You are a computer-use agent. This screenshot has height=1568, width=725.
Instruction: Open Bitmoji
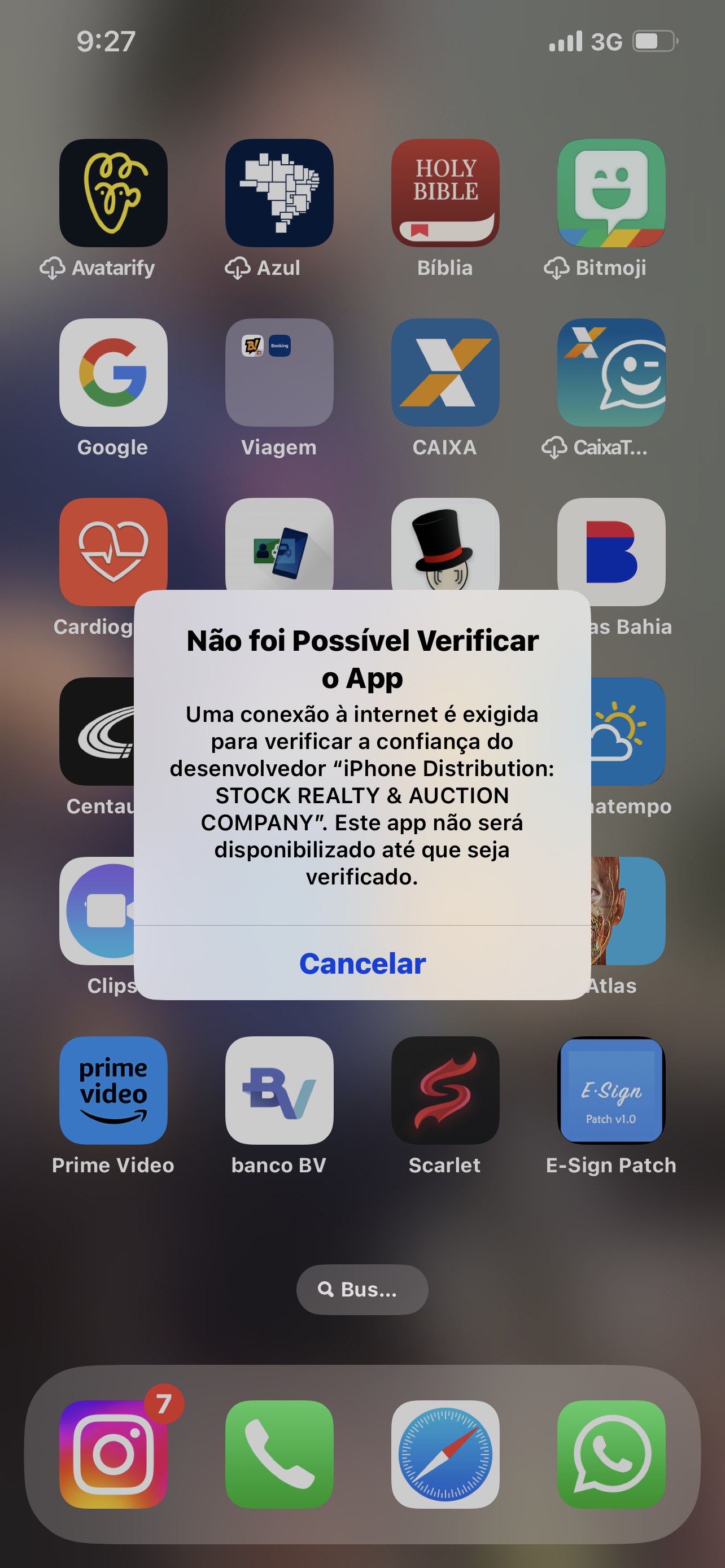pyautogui.click(x=610, y=193)
